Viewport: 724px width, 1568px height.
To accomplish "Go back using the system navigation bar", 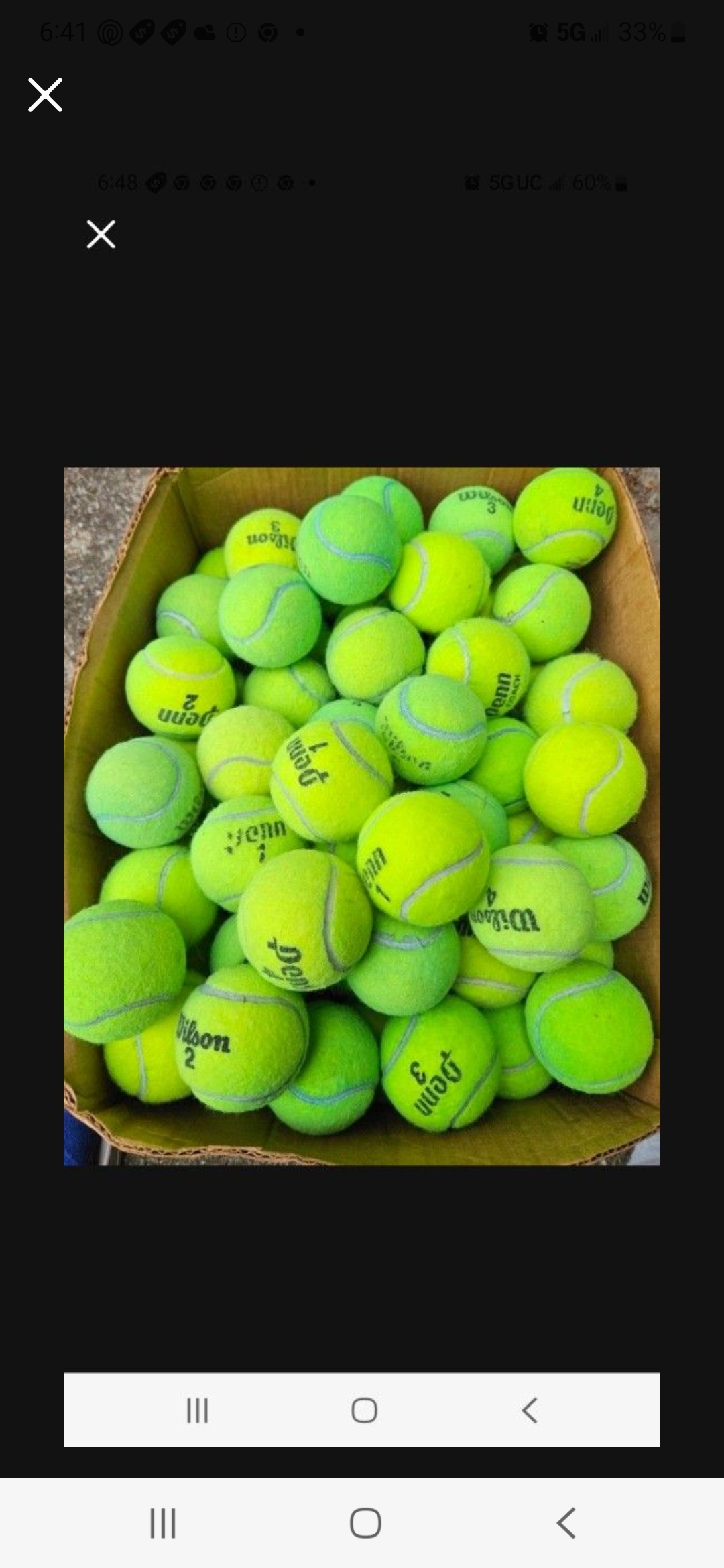I will pyautogui.click(x=566, y=1522).
